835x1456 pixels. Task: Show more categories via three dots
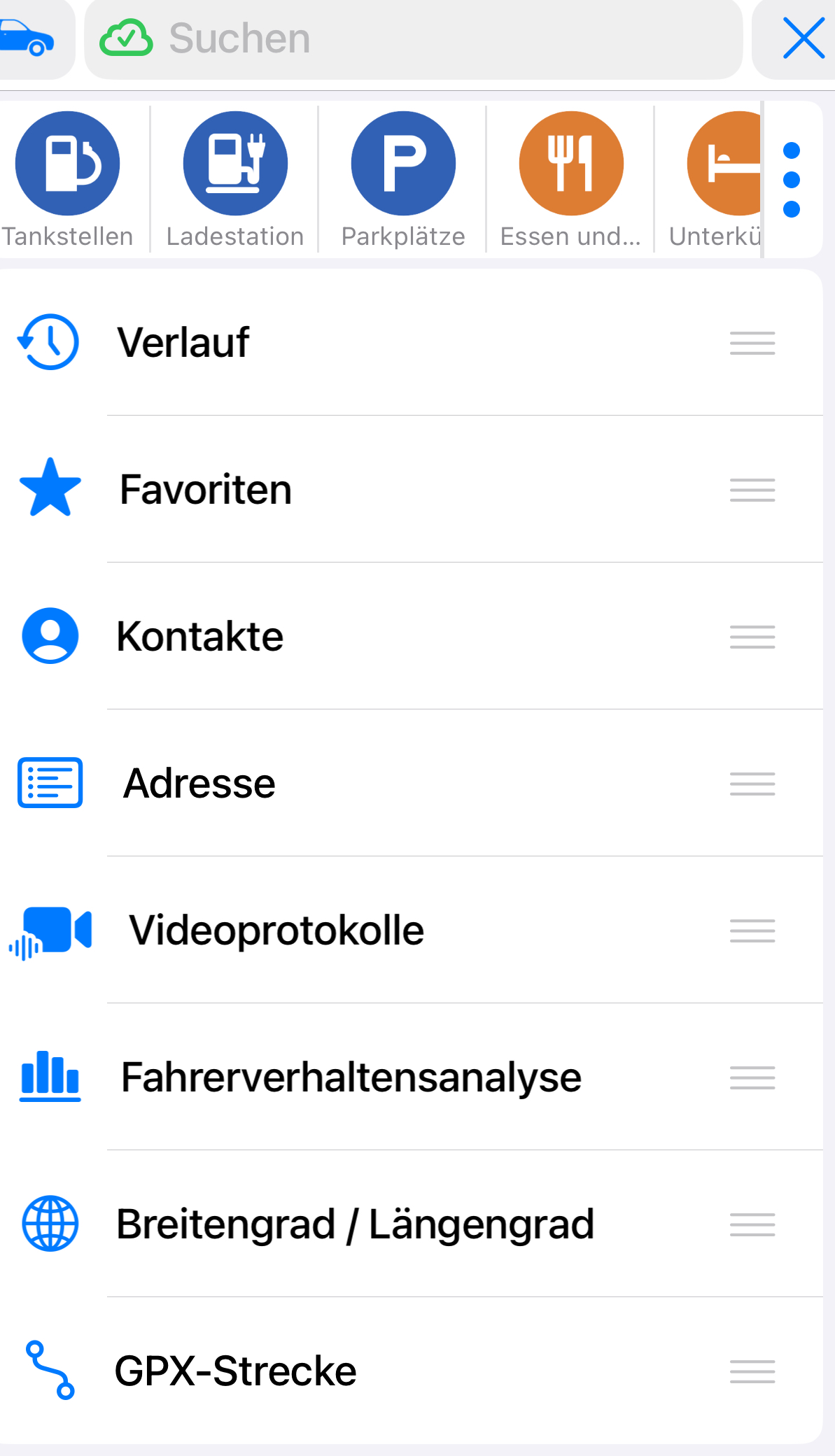[x=792, y=180]
